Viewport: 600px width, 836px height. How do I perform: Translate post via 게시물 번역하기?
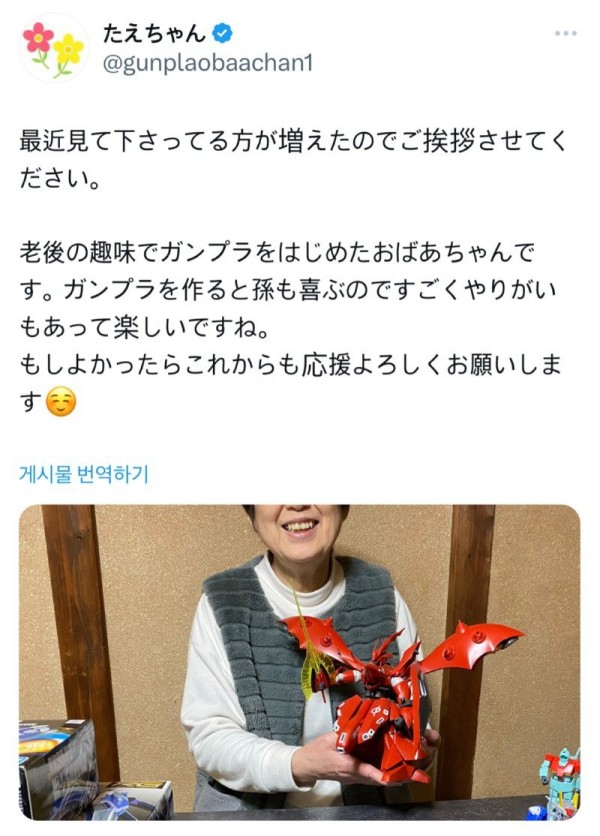84,473
